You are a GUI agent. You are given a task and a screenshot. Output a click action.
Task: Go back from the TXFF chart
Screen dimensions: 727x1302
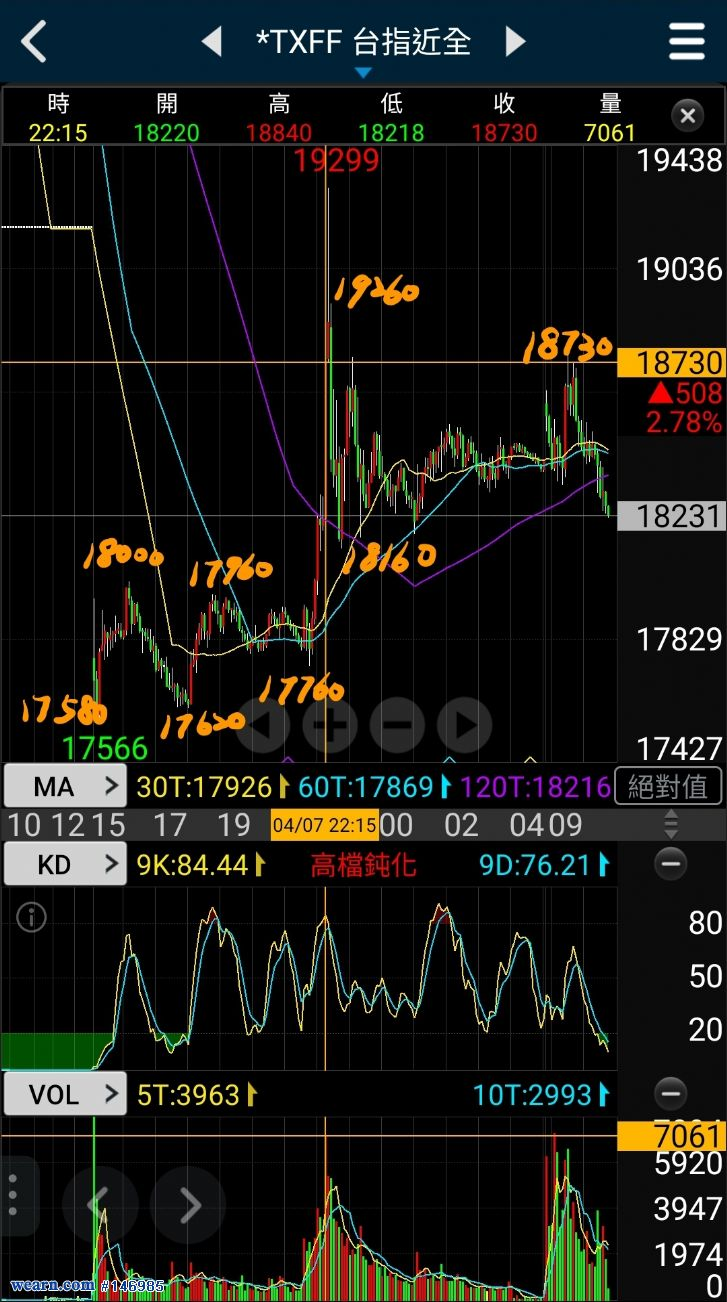coord(34,42)
